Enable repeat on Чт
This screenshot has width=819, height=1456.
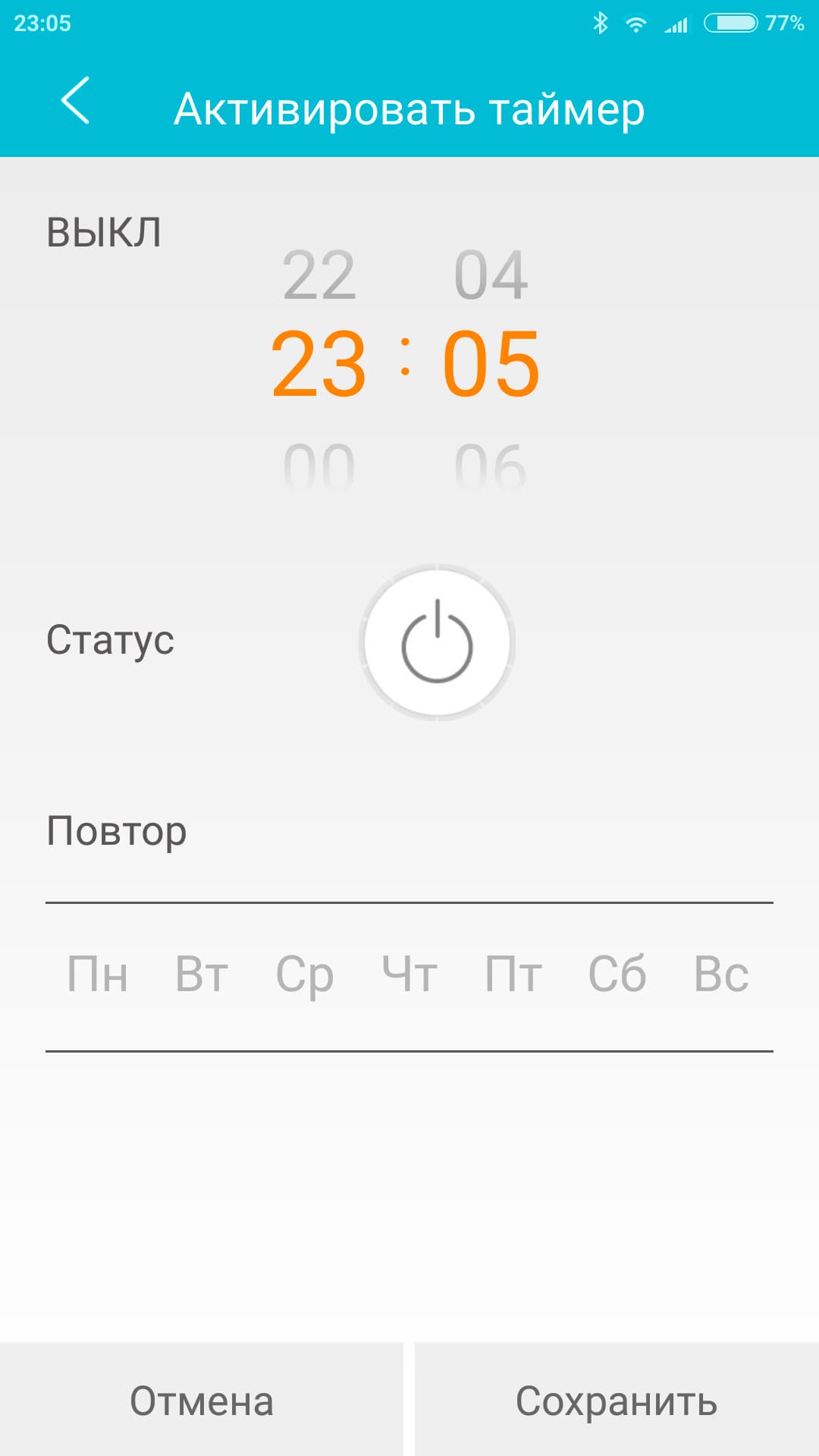tap(409, 974)
